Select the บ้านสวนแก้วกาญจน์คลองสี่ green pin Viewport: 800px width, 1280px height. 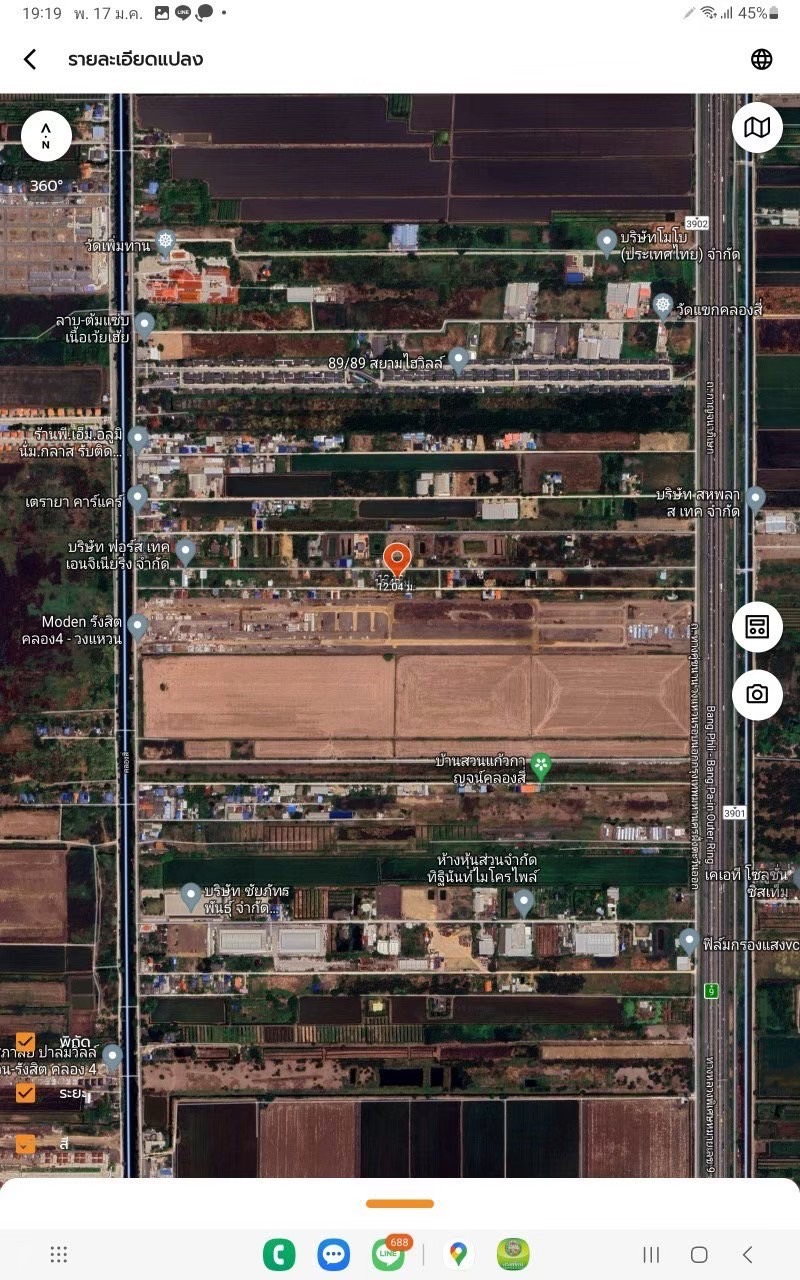[x=541, y=766]
